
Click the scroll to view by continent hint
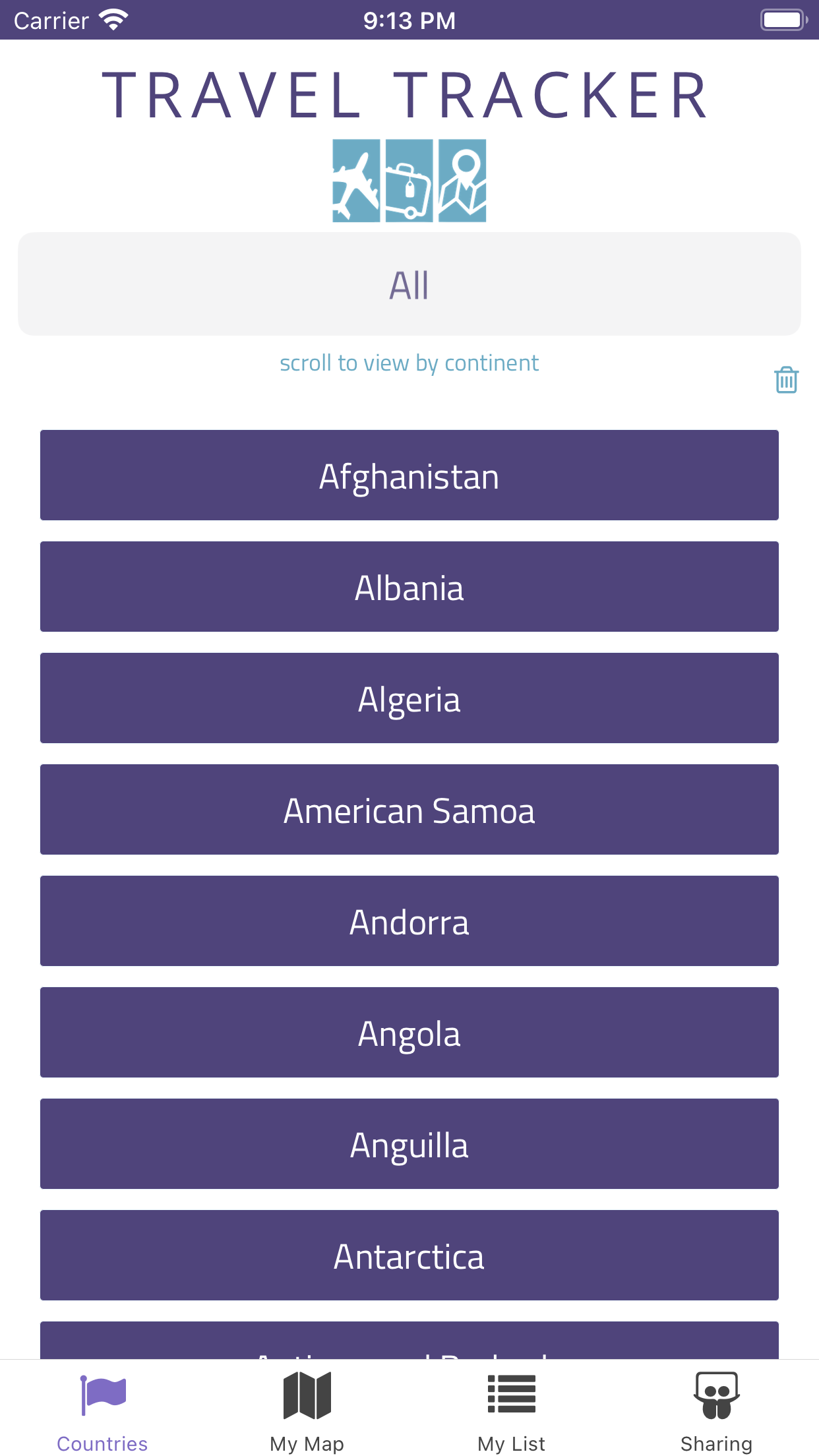[x=409, y=362]
